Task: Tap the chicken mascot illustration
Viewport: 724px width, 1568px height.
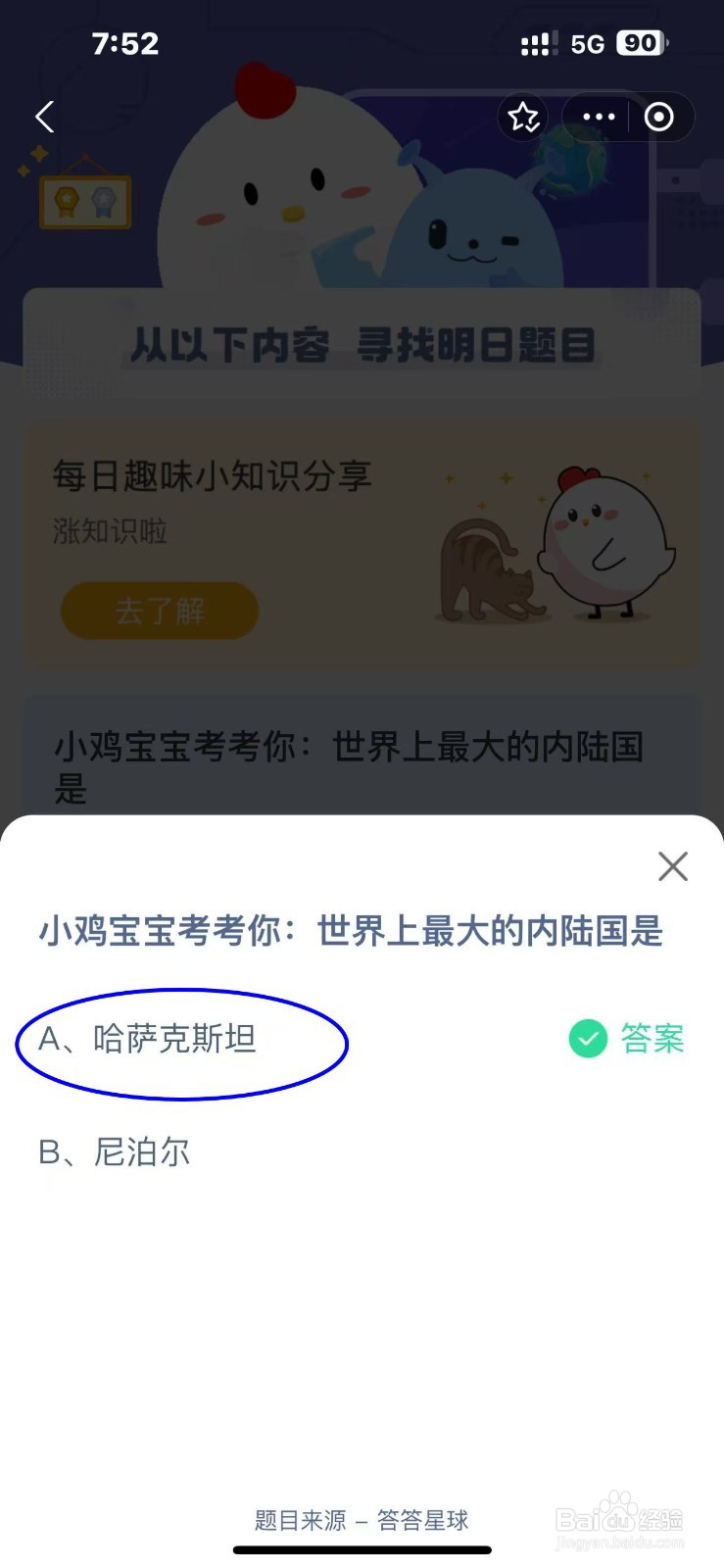Action: (x=284, y=196)
